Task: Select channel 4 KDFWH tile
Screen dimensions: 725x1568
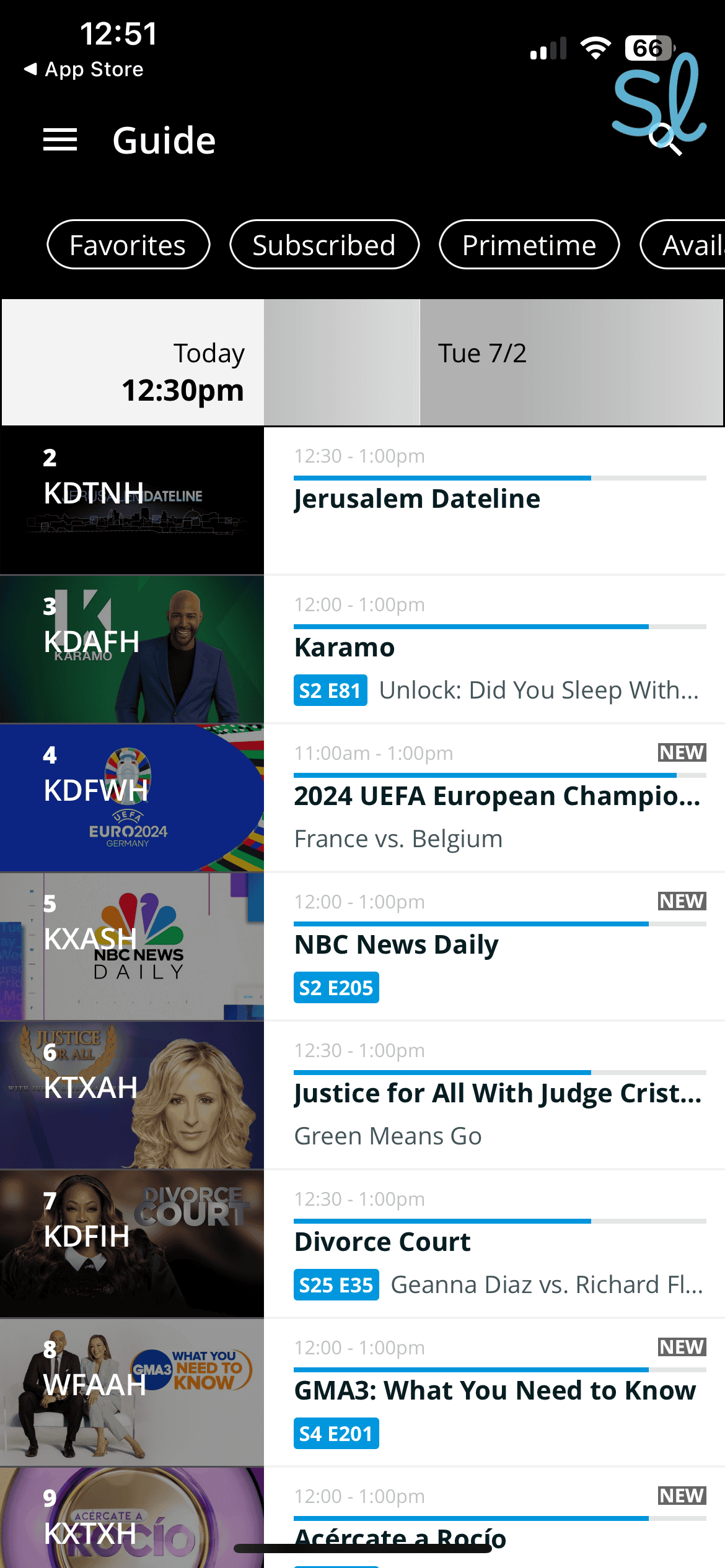Action: (x=132, y=798)
